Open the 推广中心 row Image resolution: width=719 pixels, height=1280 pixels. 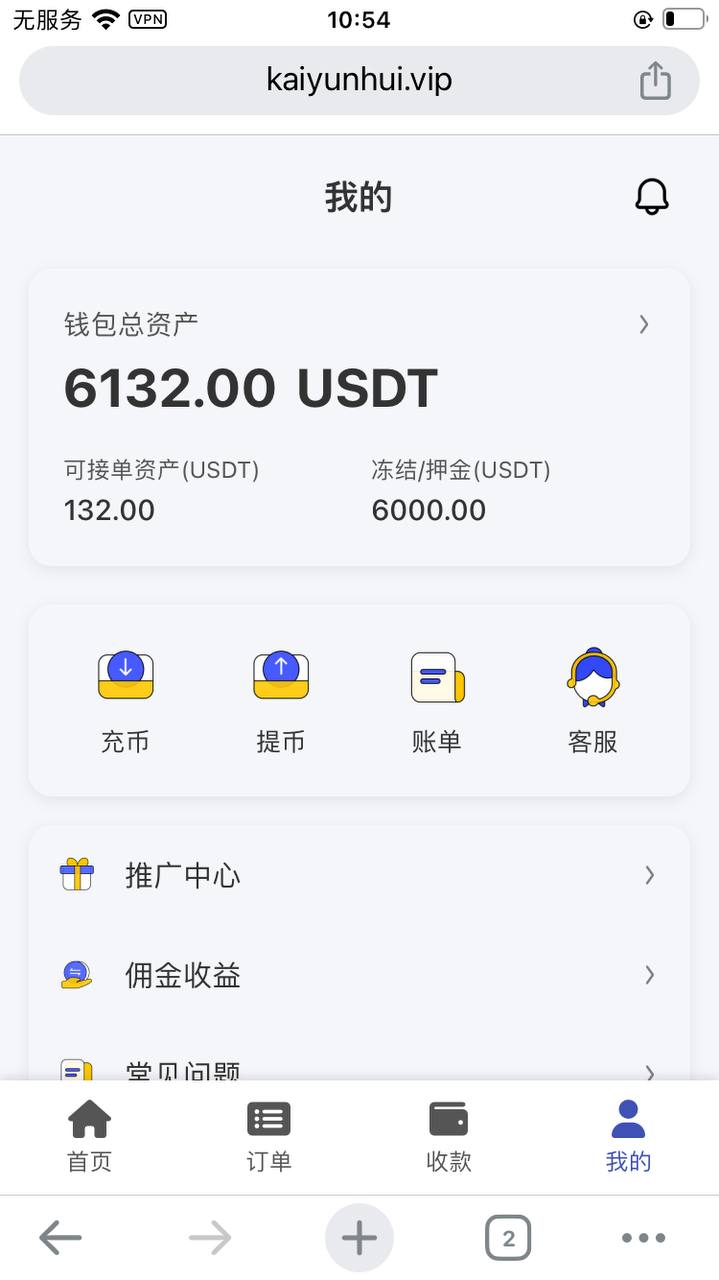point(359,876)
